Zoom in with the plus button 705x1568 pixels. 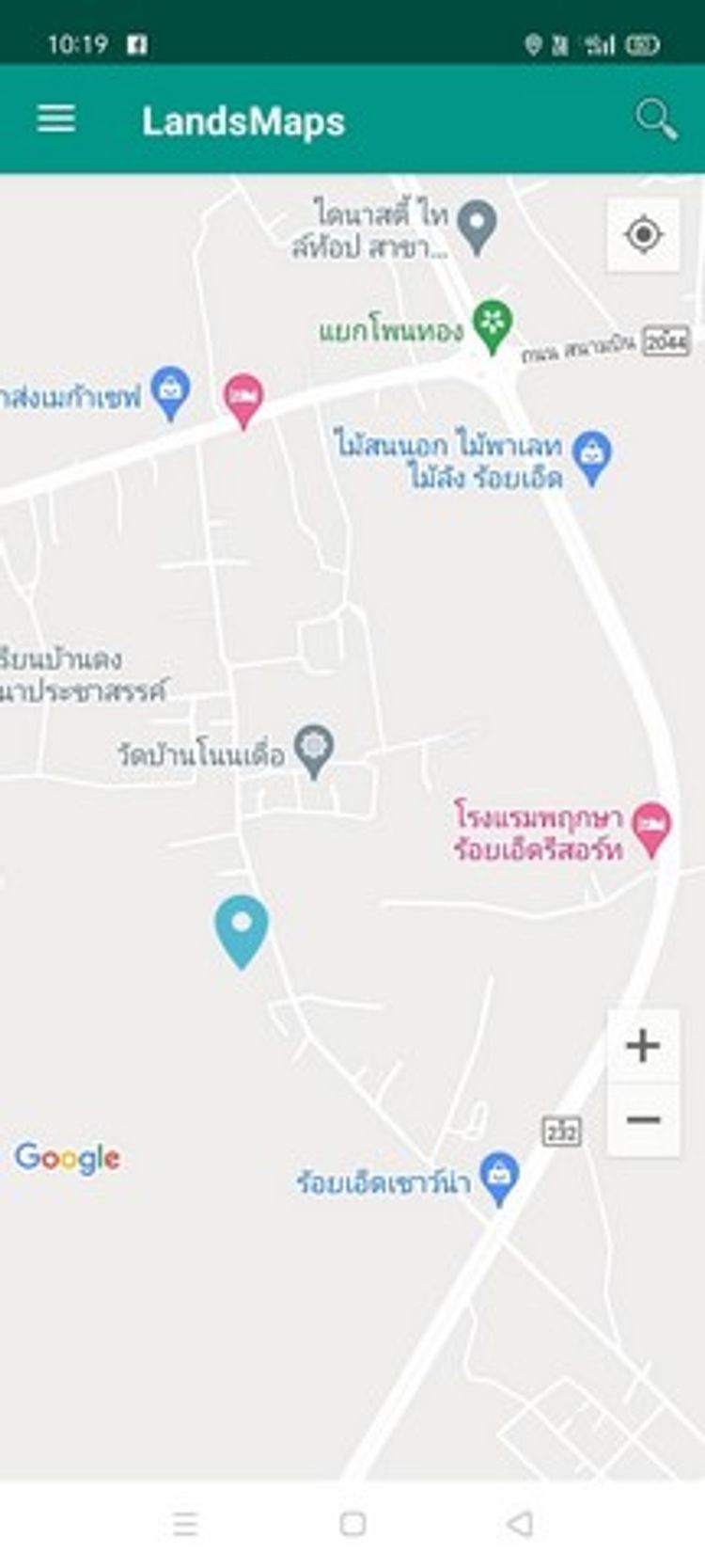click(x=643, y=1045)
